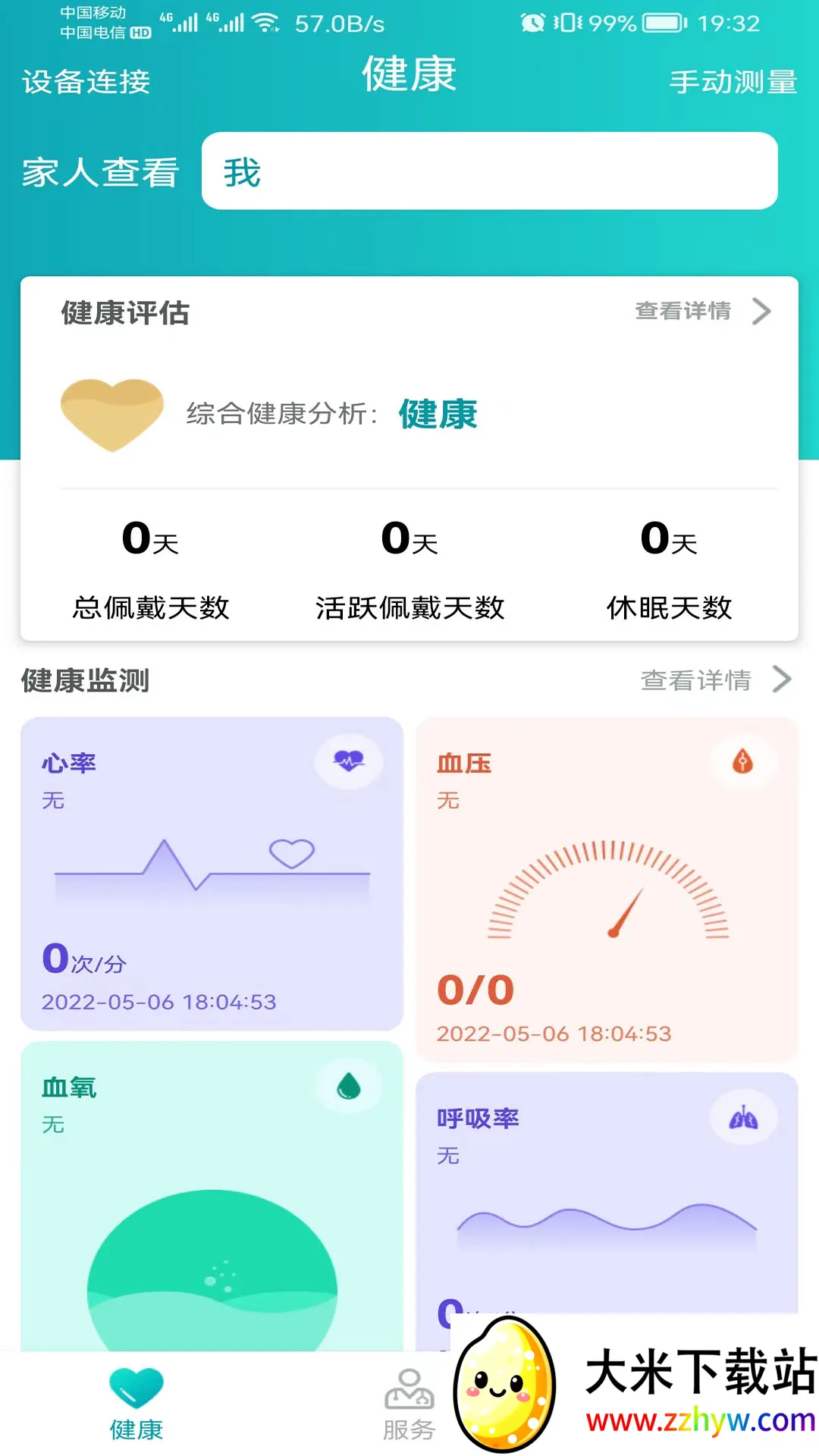Image resolution: width=819 pixels, height=1456 pixels.
Task: Switch to the 服务 tab
Action: point(409,1407)
